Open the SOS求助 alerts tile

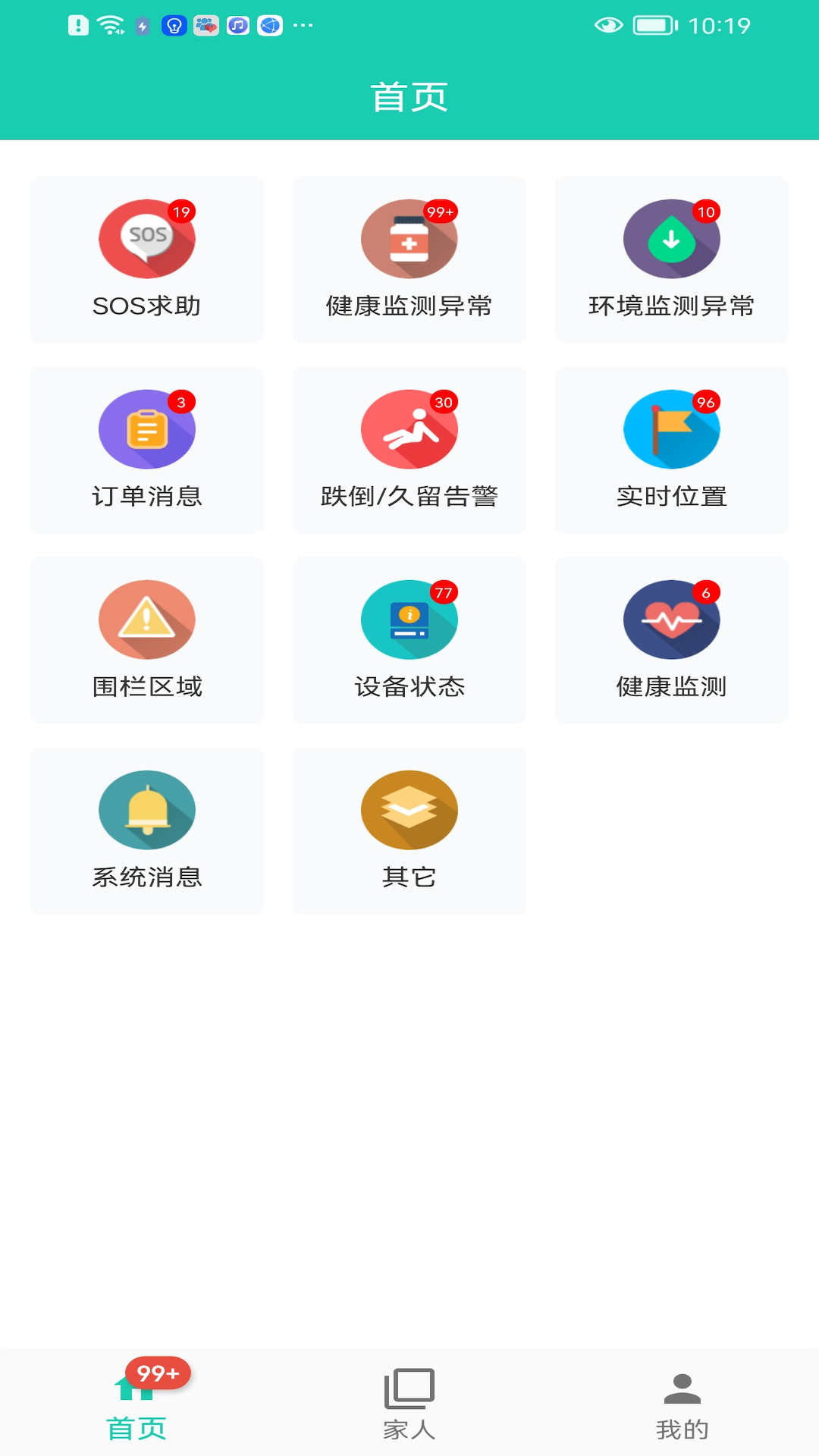pyautogui.click(x=147, y=259)
